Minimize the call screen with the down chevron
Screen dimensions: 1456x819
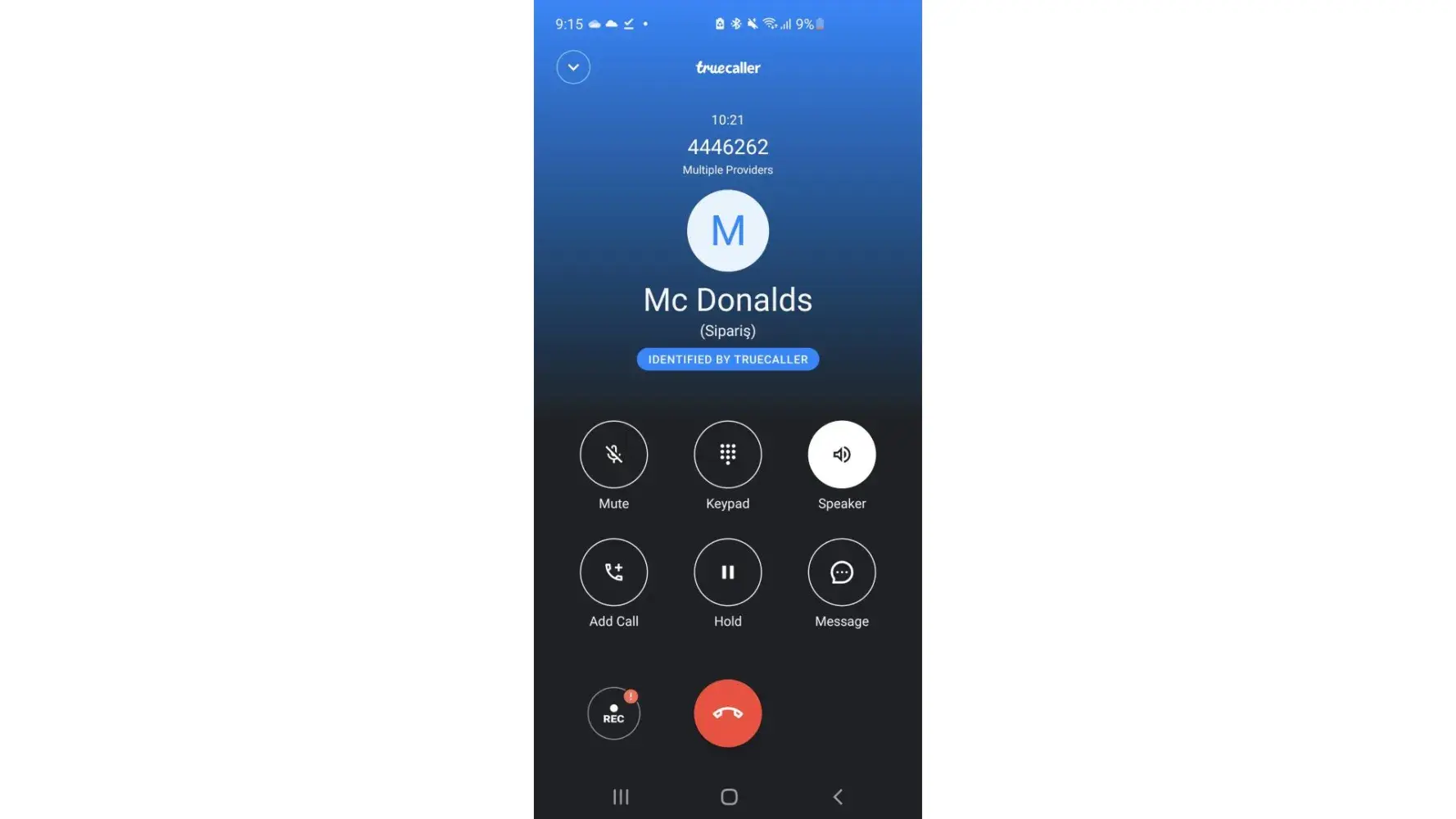[573, 67]
